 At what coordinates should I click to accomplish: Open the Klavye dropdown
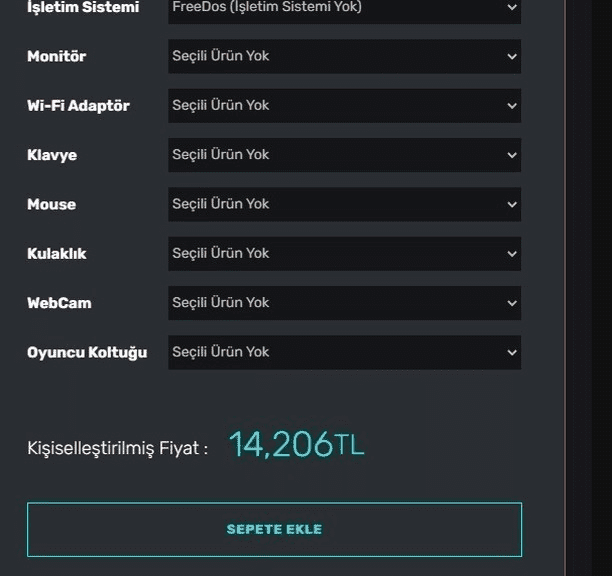click(344, 155)
